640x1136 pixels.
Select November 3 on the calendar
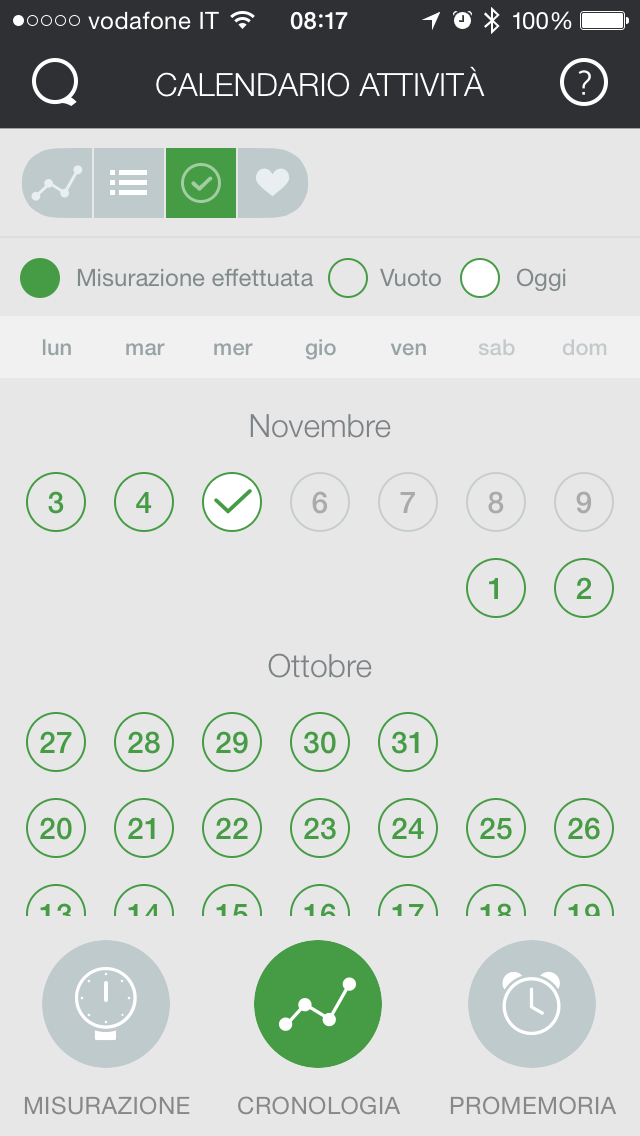coord(56,502)
